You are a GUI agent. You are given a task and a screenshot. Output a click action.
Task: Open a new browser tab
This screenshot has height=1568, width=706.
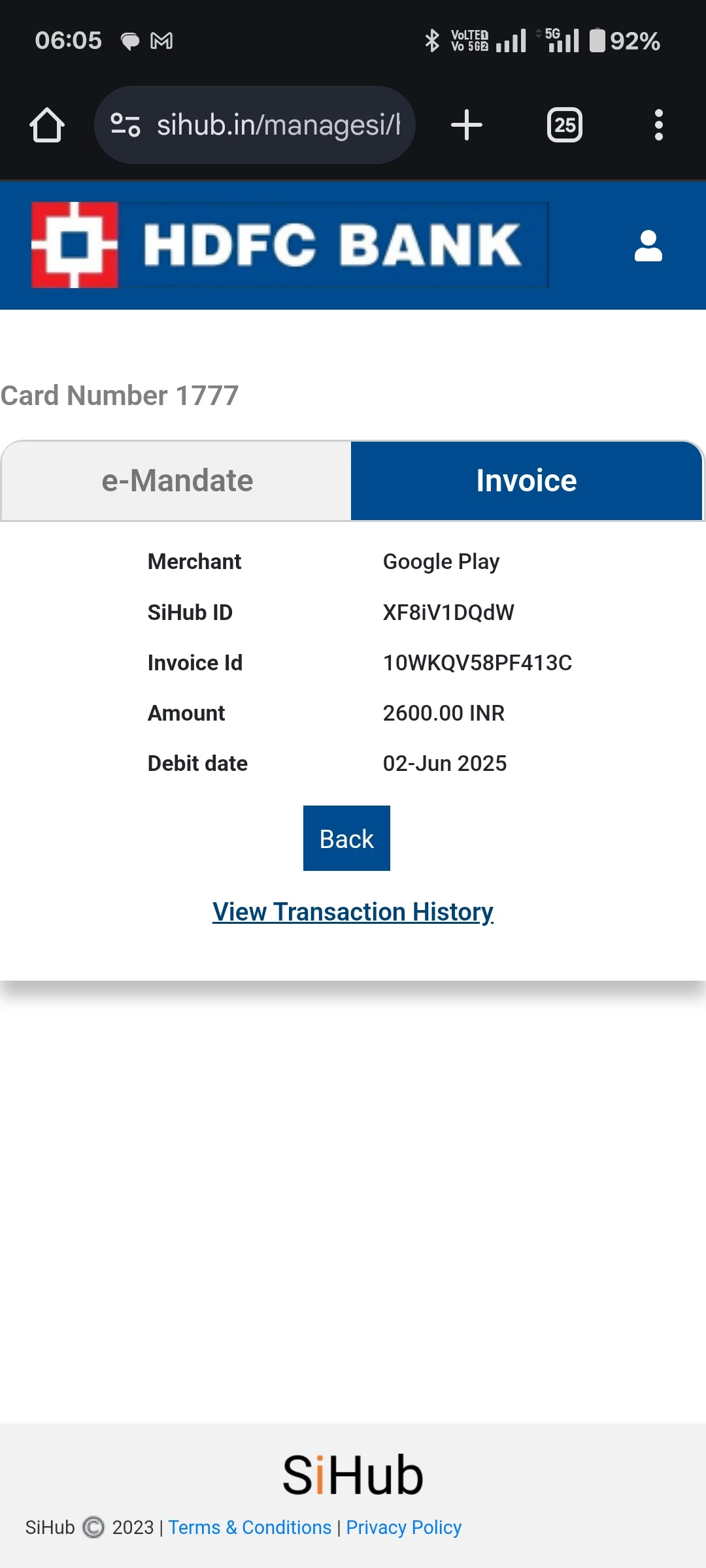tap(467, 125)
